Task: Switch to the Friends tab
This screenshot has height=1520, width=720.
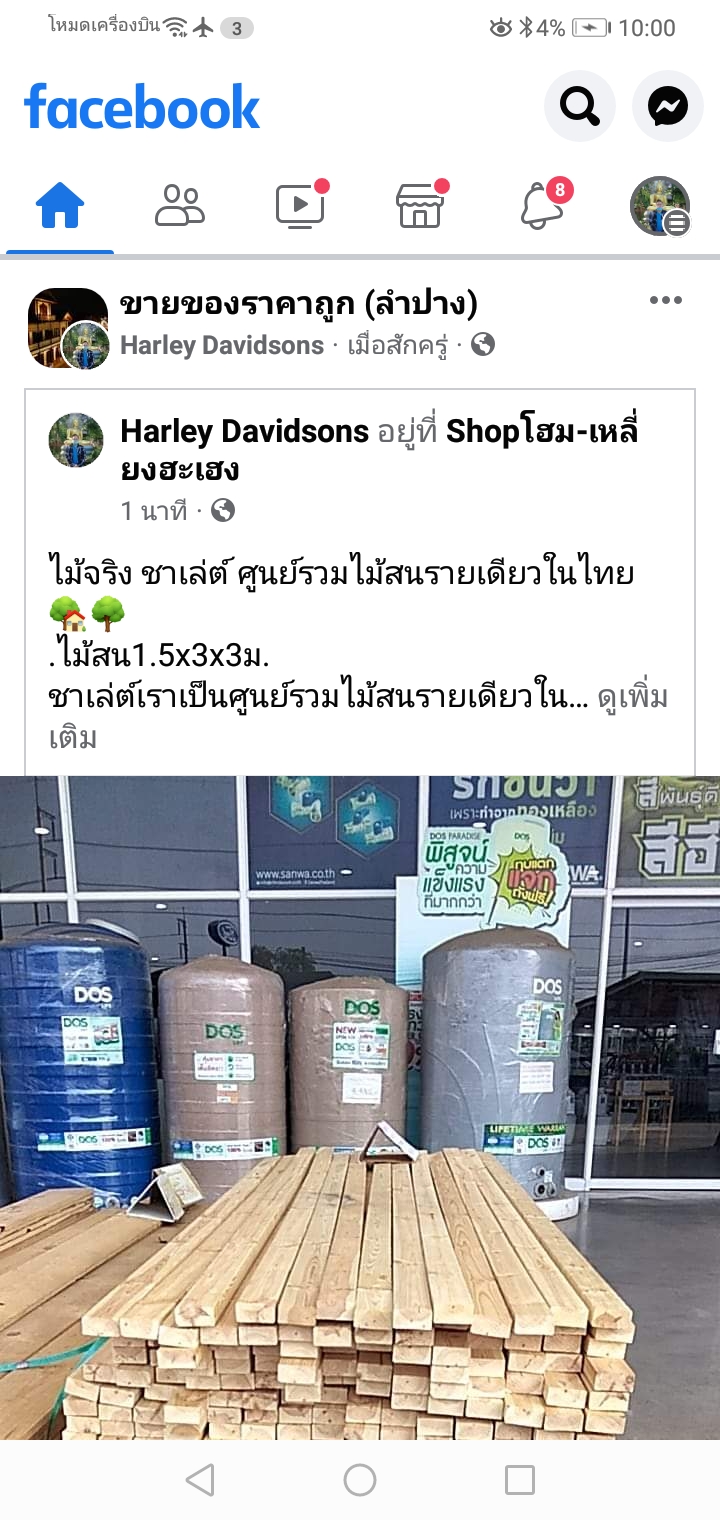Action: [x=180, y=207]
